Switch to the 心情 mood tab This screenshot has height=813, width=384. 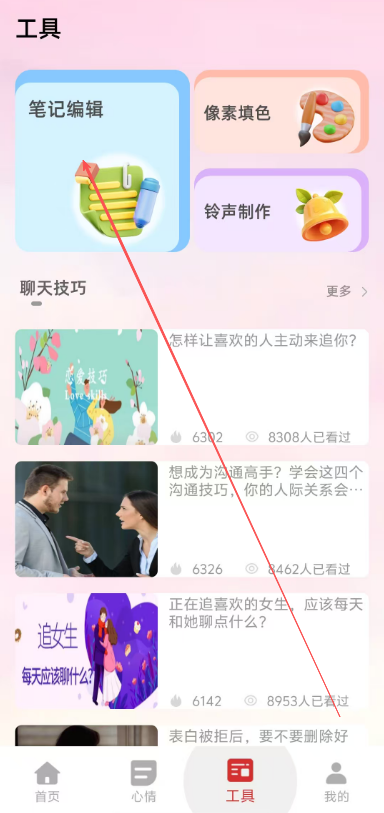(x=144, y=781)
